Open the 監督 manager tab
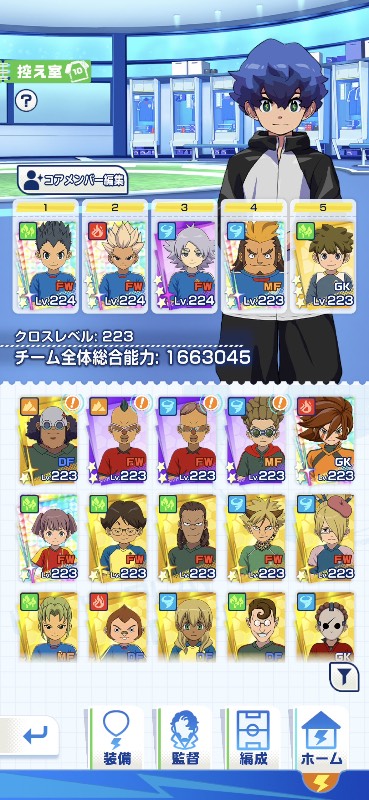Viewport: 369px width, 800px height. coord(185,738)
